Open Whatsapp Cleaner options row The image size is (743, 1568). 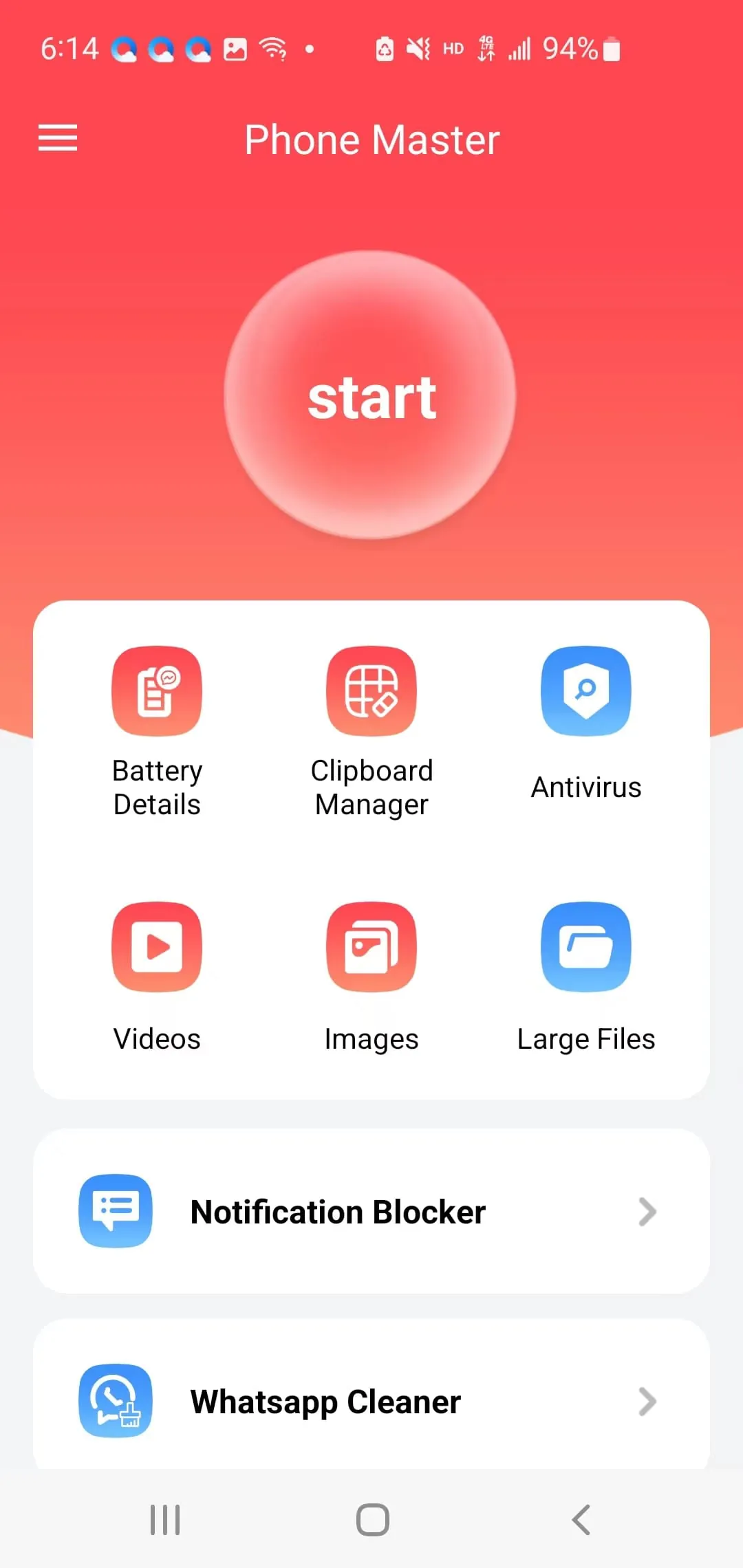coord(371,1401)
